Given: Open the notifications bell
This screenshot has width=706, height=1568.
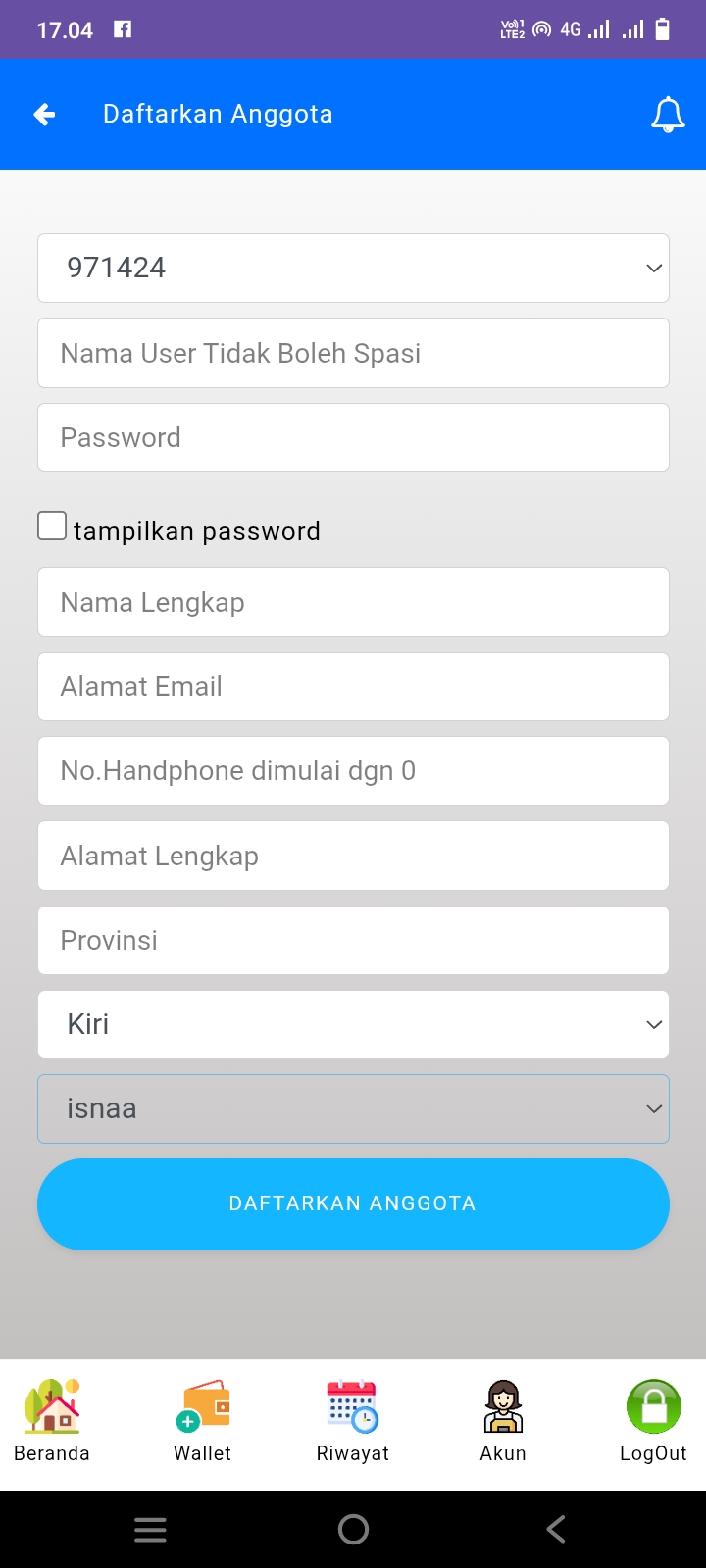Looking at the screenshot, I should coord(668,115).
